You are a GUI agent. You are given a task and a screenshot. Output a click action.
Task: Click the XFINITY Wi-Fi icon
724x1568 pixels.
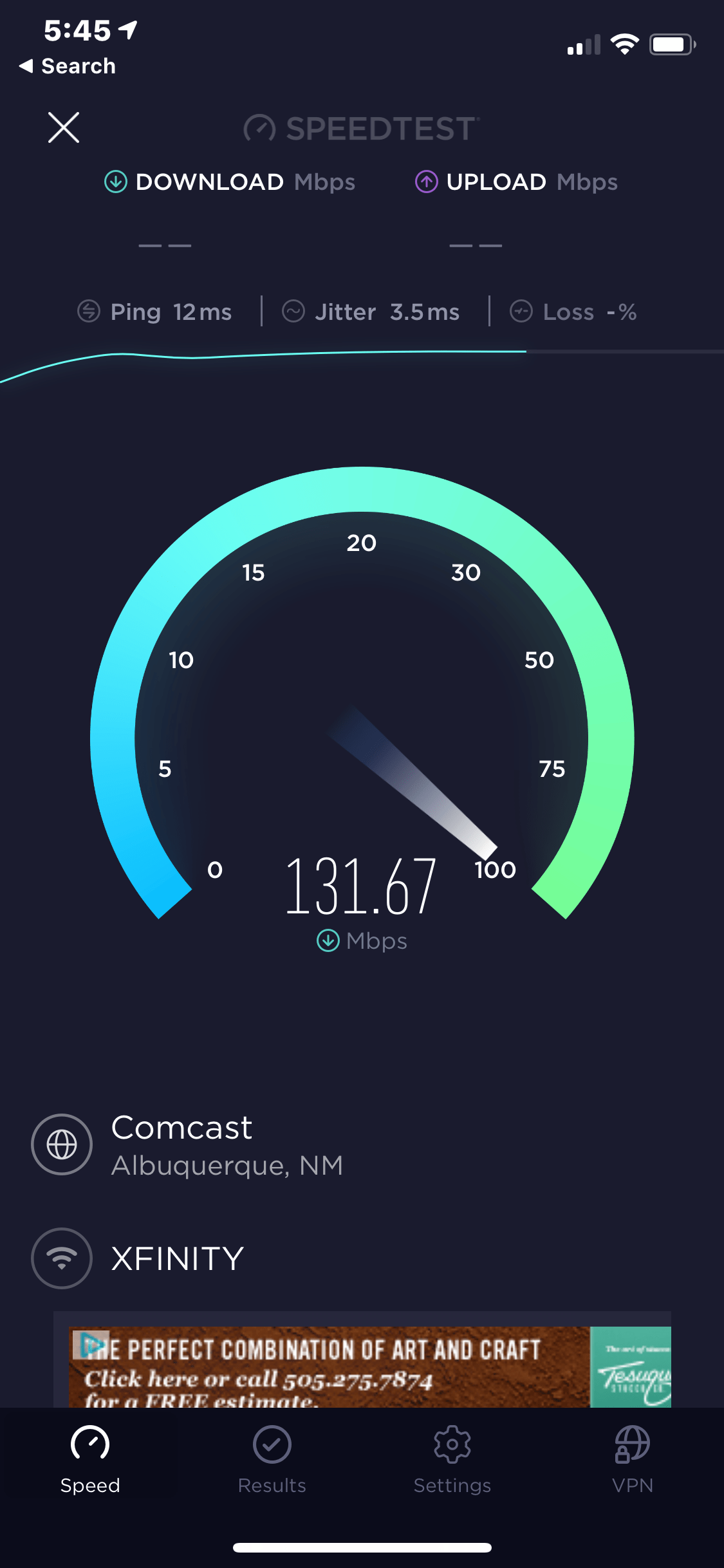point(61,1258)
